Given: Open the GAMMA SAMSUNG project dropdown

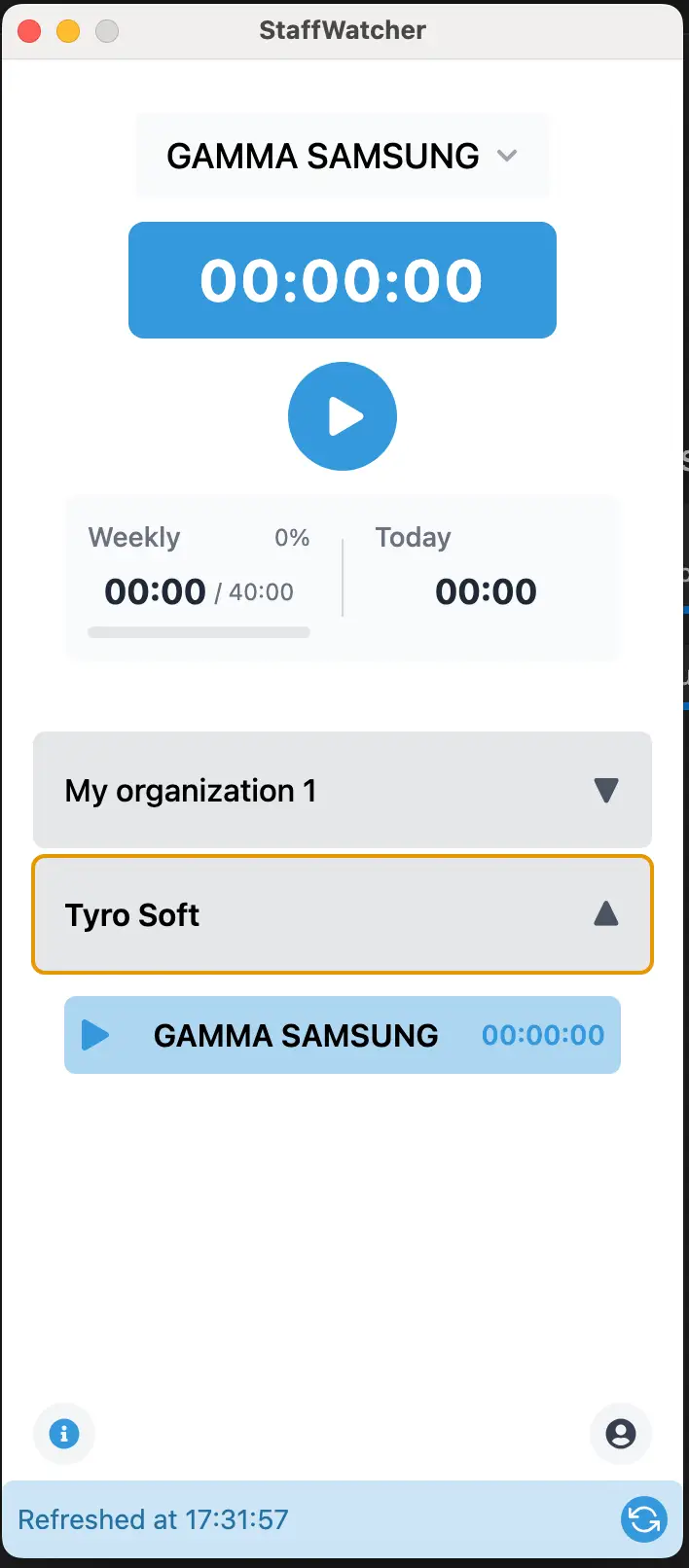Looking at the screenshot, I should point(342,156).
